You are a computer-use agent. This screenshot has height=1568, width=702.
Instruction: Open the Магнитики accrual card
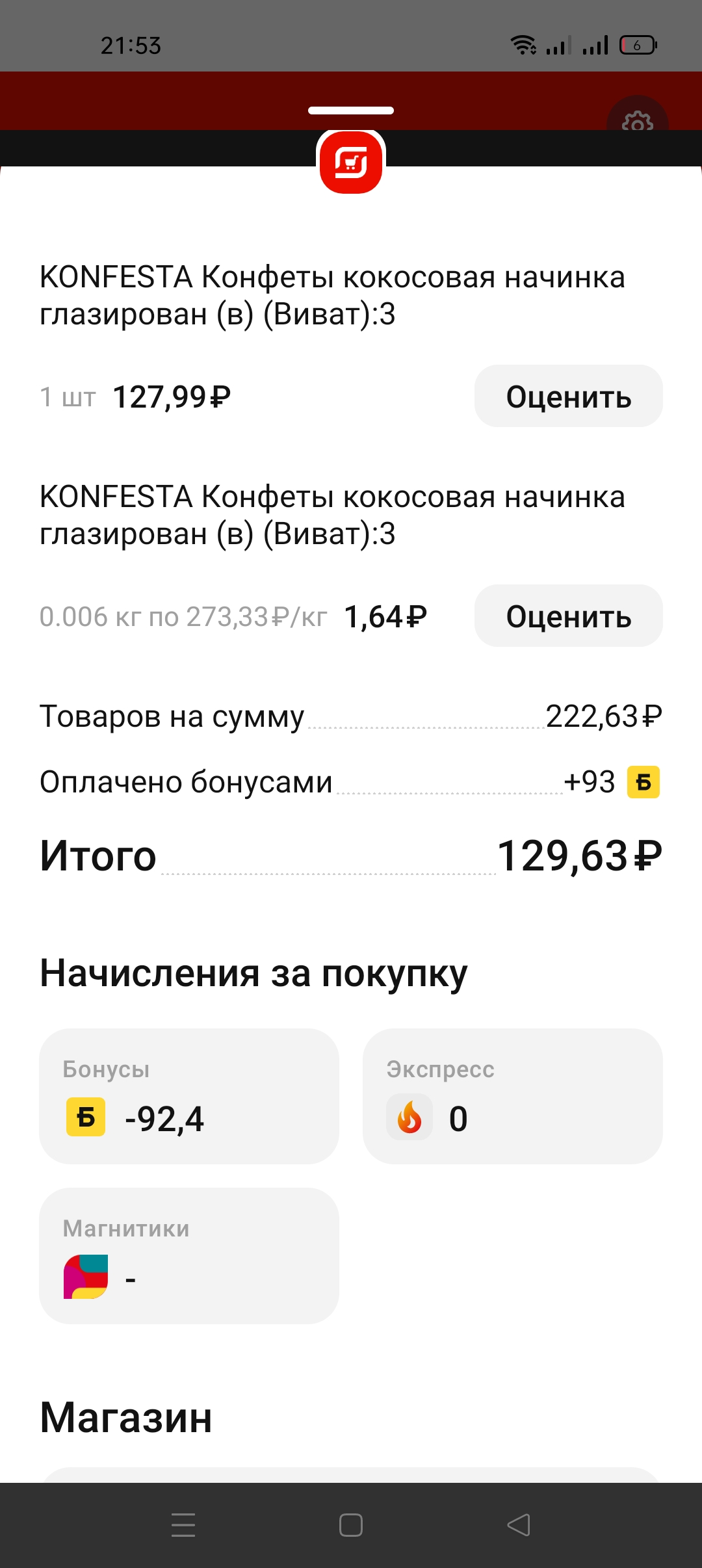[189, 1256]
